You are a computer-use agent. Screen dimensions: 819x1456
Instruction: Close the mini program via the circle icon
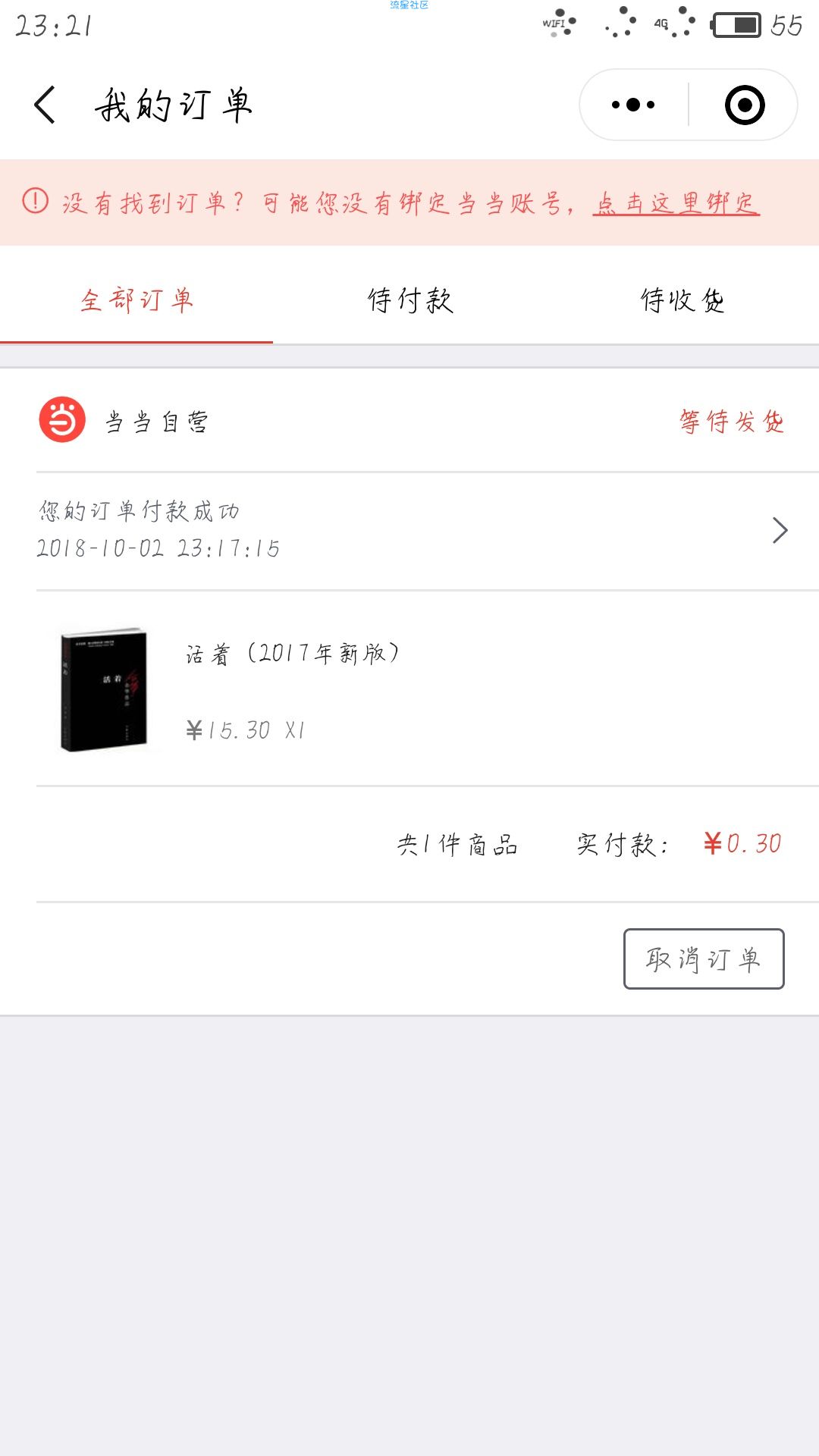point(745,105)
